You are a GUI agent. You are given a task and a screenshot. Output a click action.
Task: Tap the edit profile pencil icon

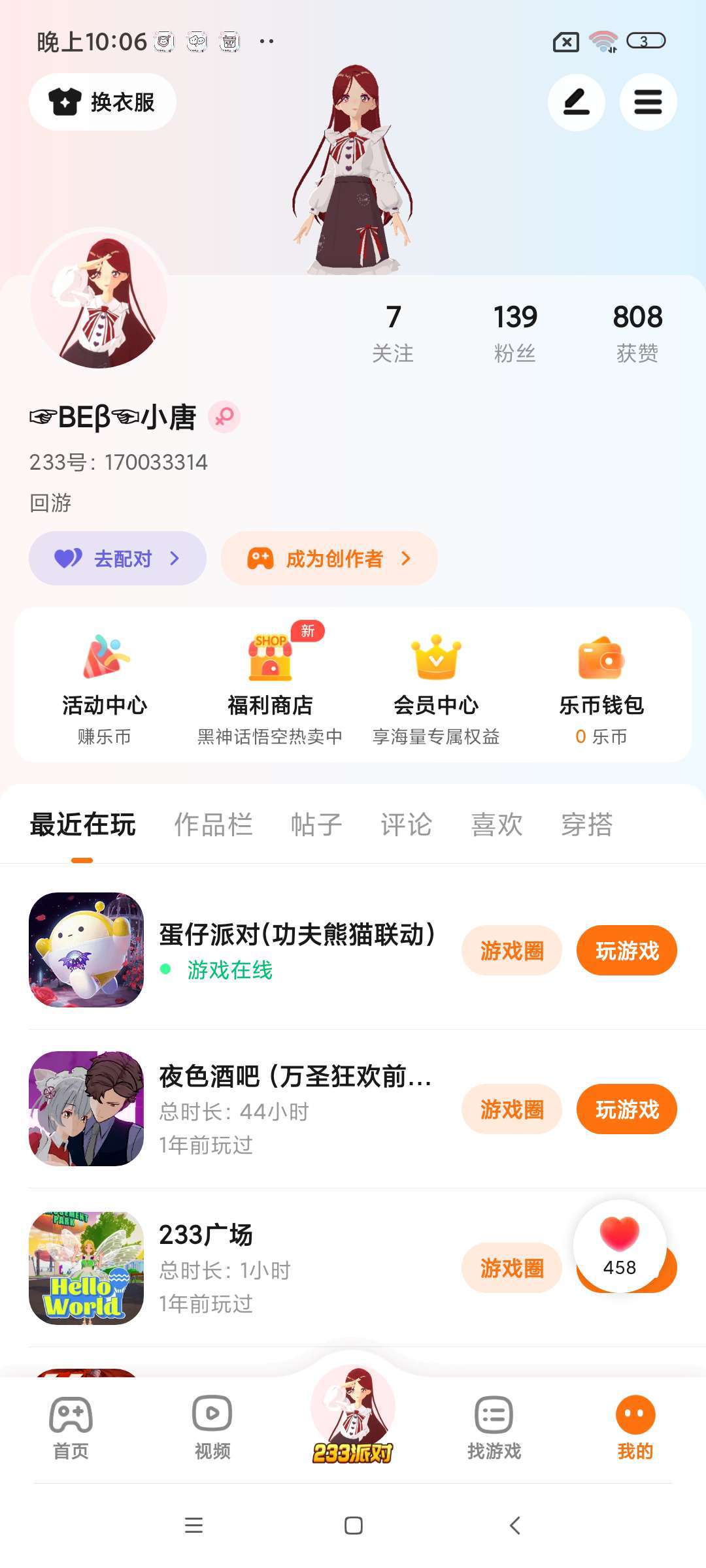pyautogui.click(x=576, y=103)
